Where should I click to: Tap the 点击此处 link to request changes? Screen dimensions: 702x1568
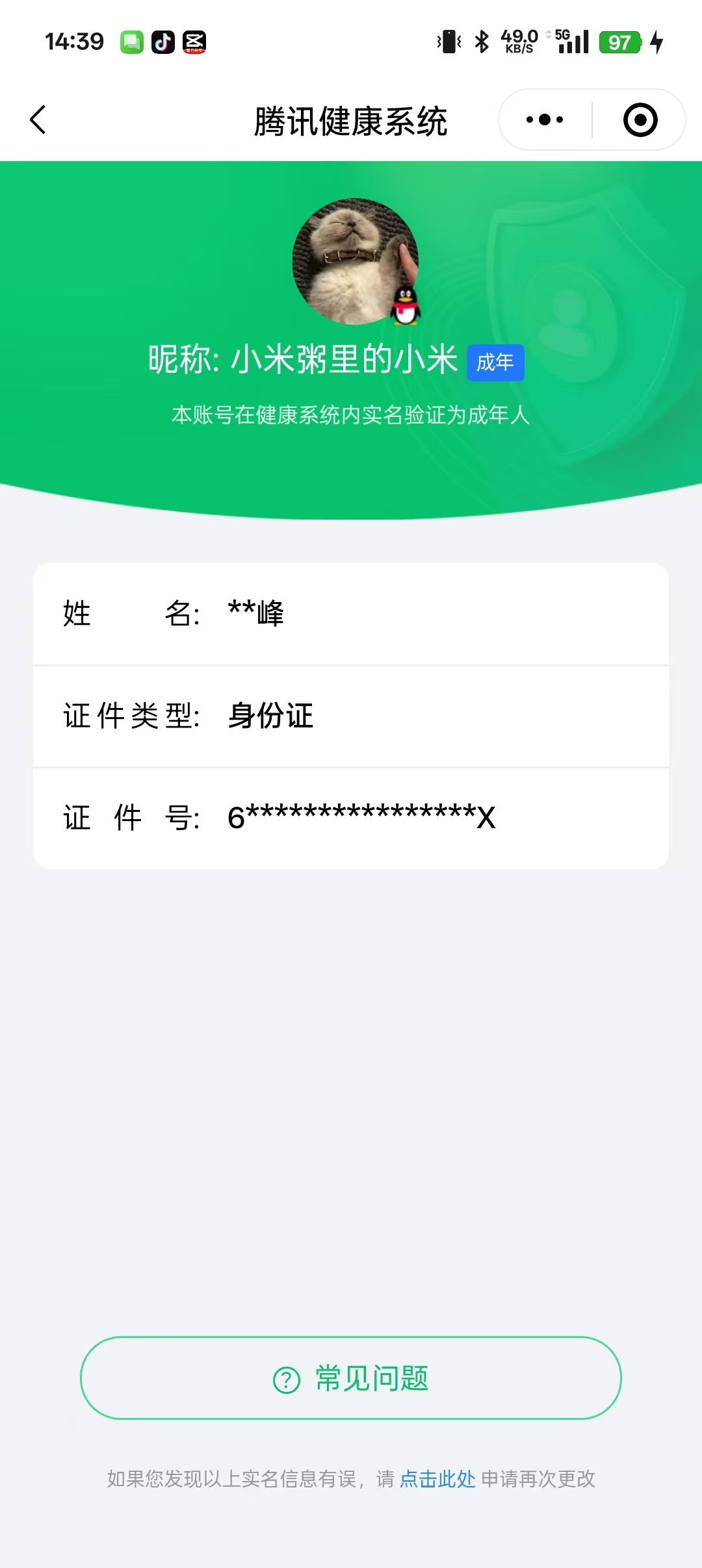[437, 1479]
